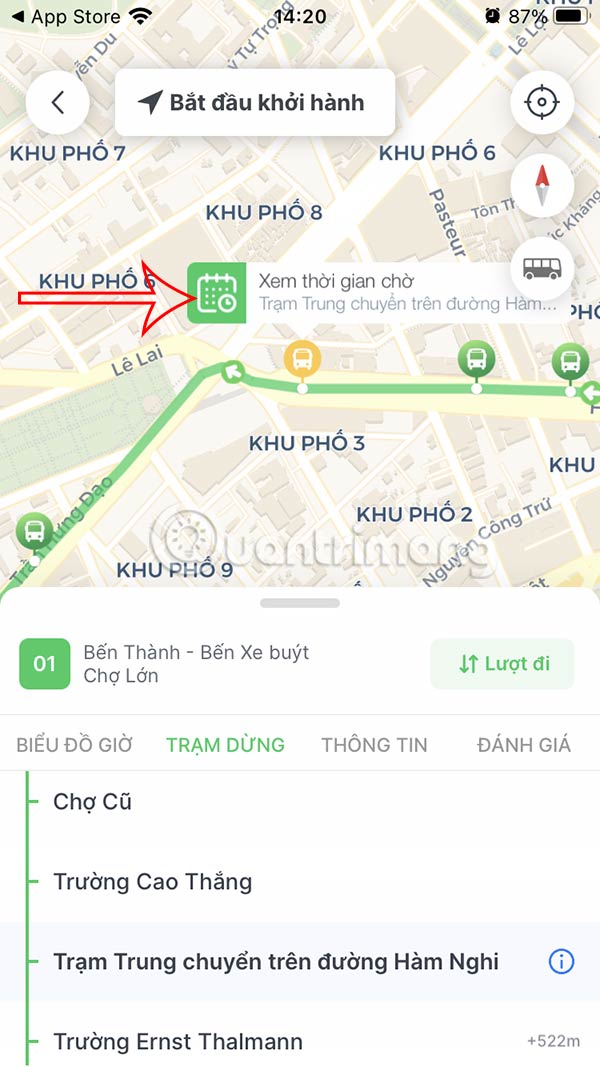The height and width of the screenshot is (1067, 600).
Task: Center map on my current location
Action: pos(541,102)
